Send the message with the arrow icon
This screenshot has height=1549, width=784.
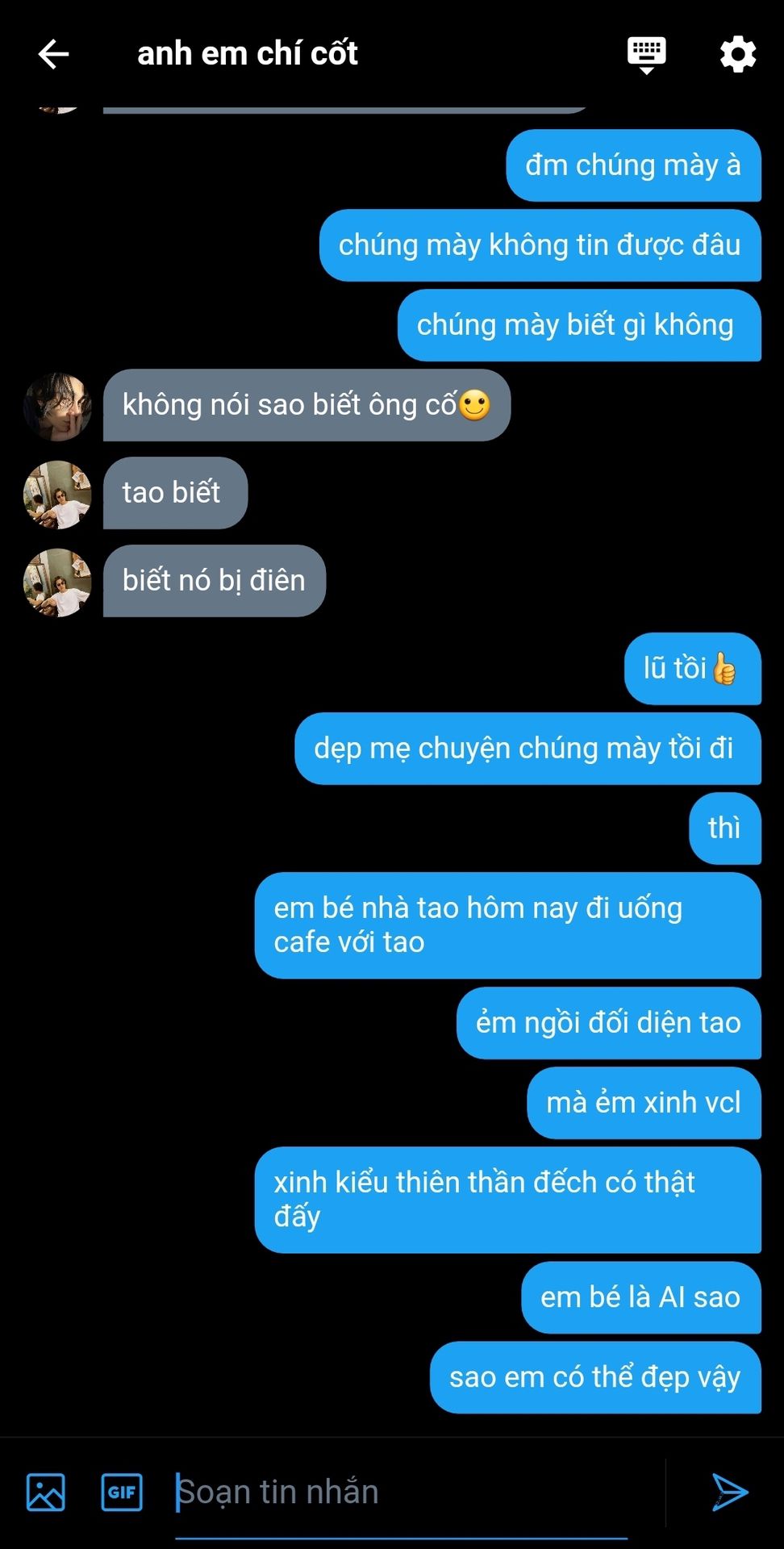click(730, 1492)
